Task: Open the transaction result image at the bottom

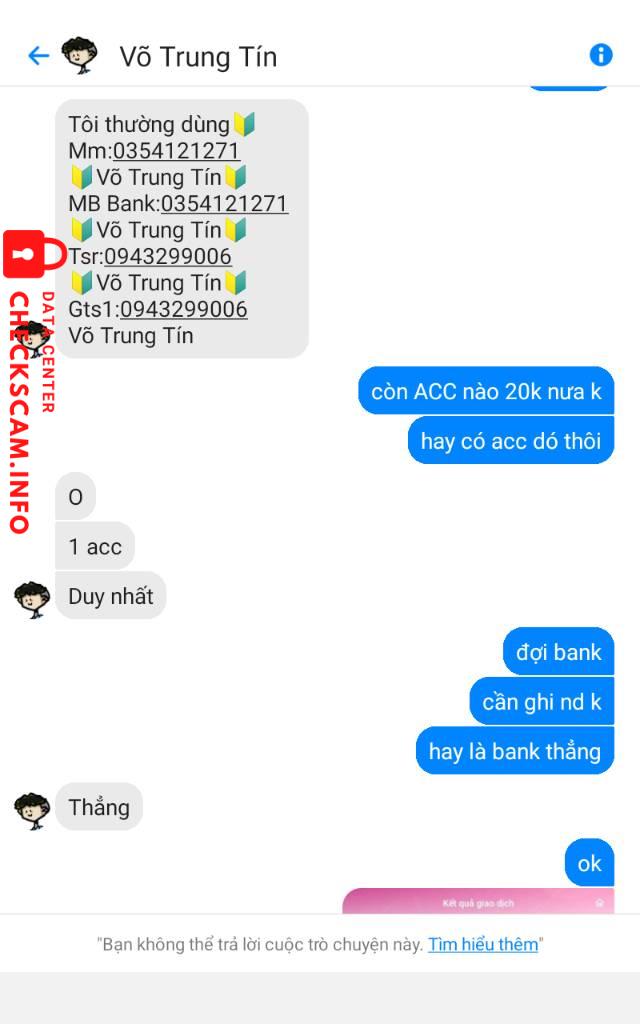Action: 478,901
